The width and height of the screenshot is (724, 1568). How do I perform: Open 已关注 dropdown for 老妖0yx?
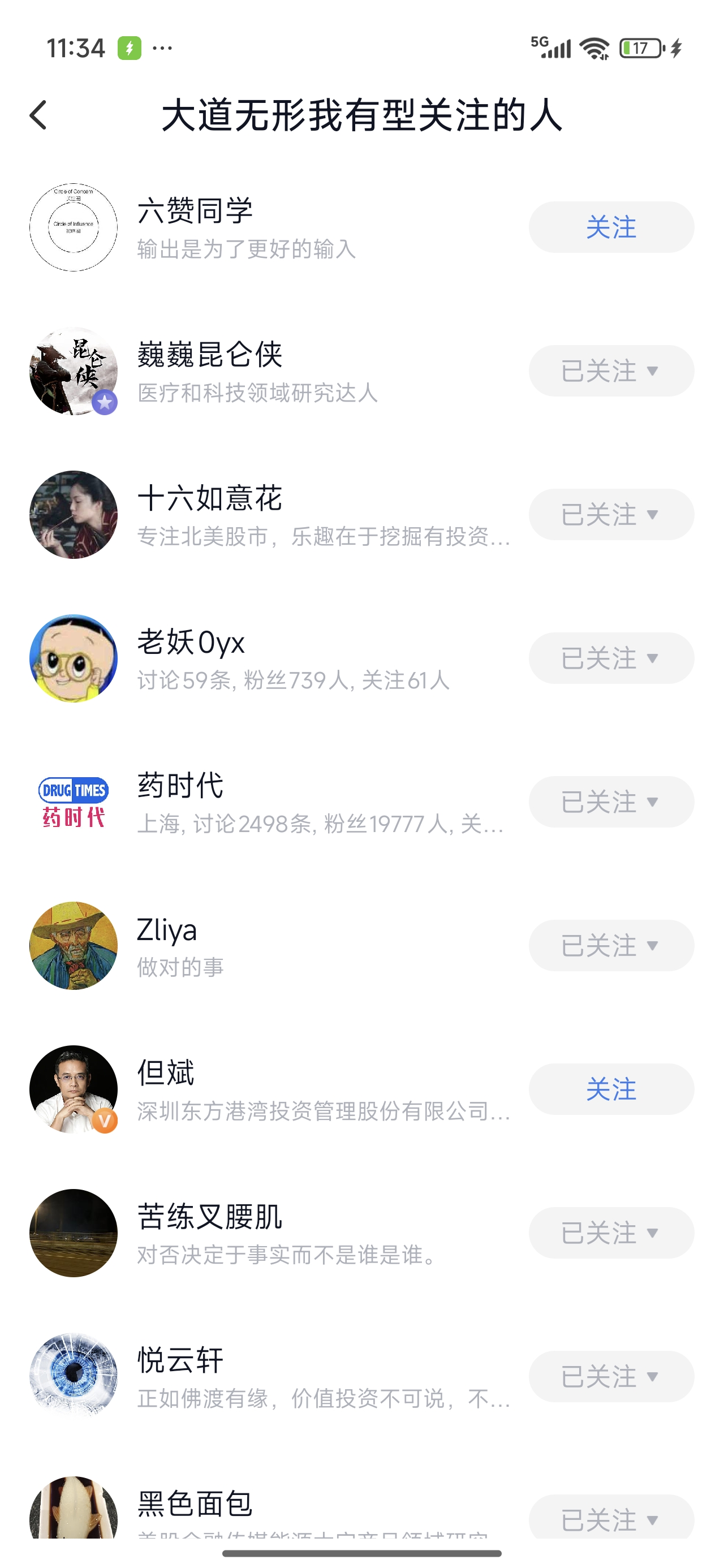[611, 658]
